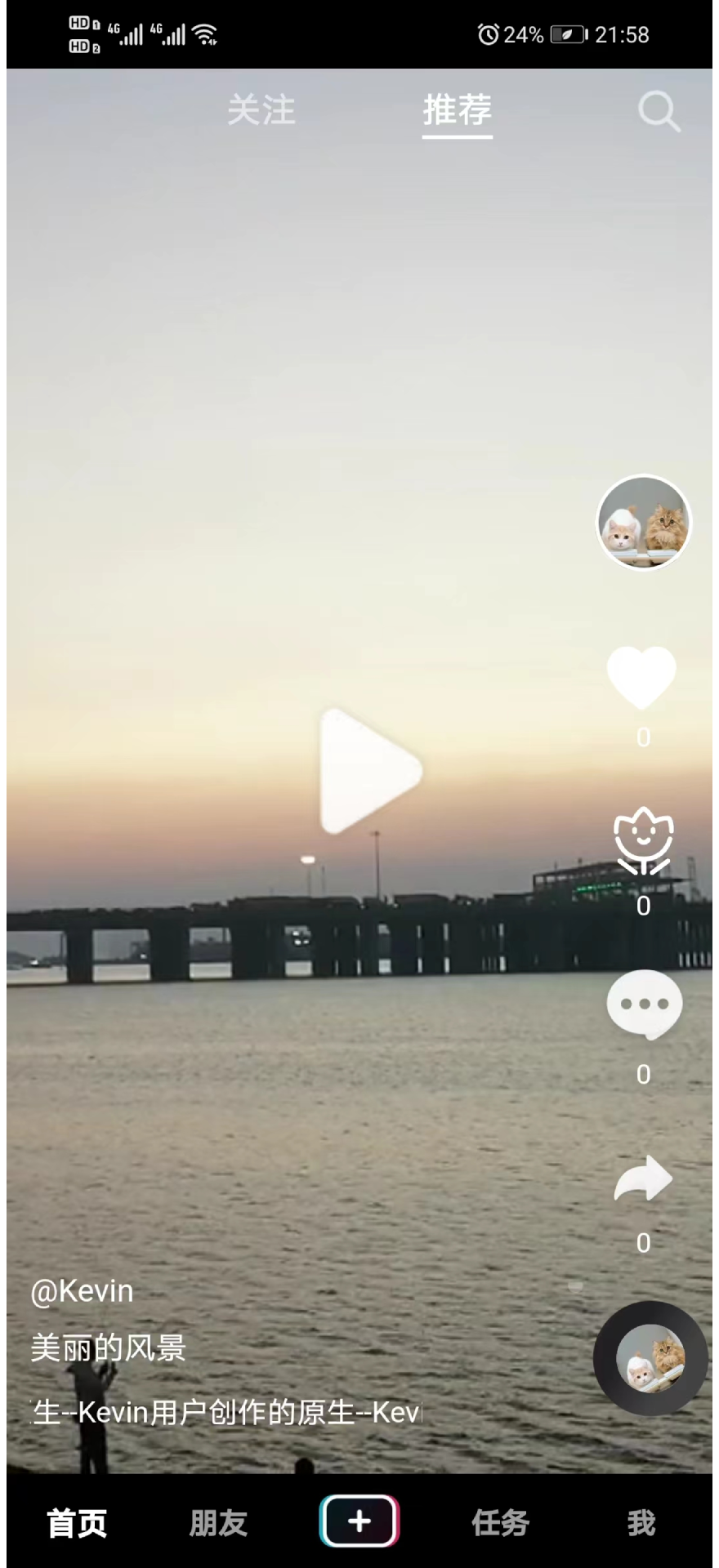Tap the uploader's cat avatar
Viewport: 719px width, 1568px height.
tap(643, 521)
